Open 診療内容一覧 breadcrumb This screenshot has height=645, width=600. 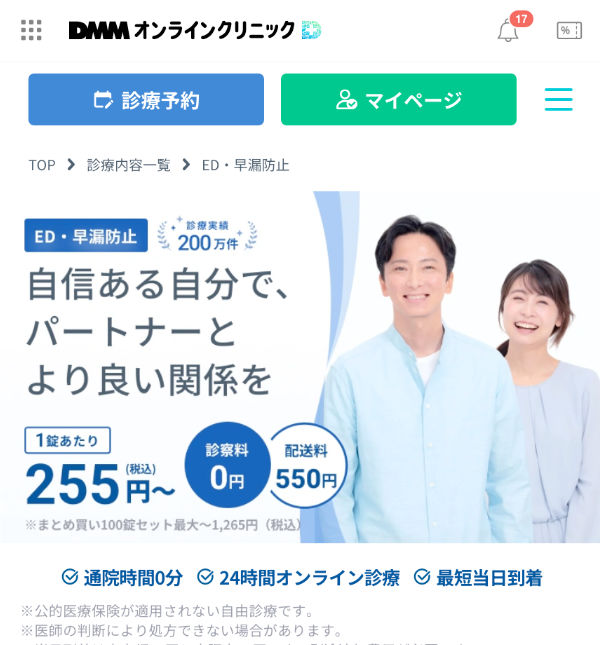tap(128, 165)
